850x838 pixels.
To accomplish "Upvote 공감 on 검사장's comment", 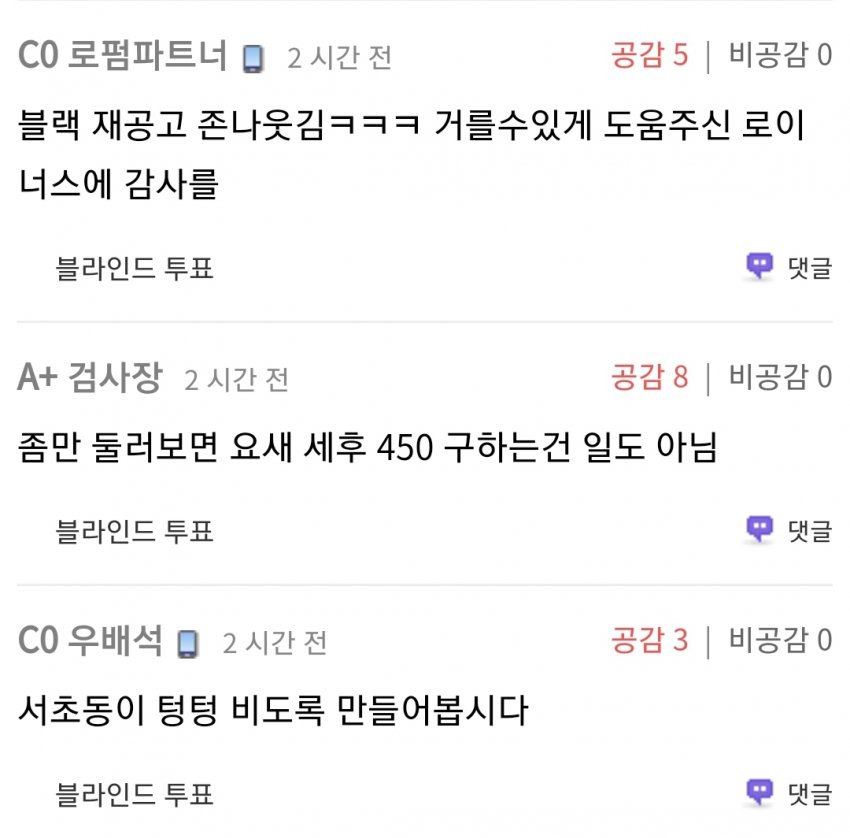I will (x=649, y=377).
